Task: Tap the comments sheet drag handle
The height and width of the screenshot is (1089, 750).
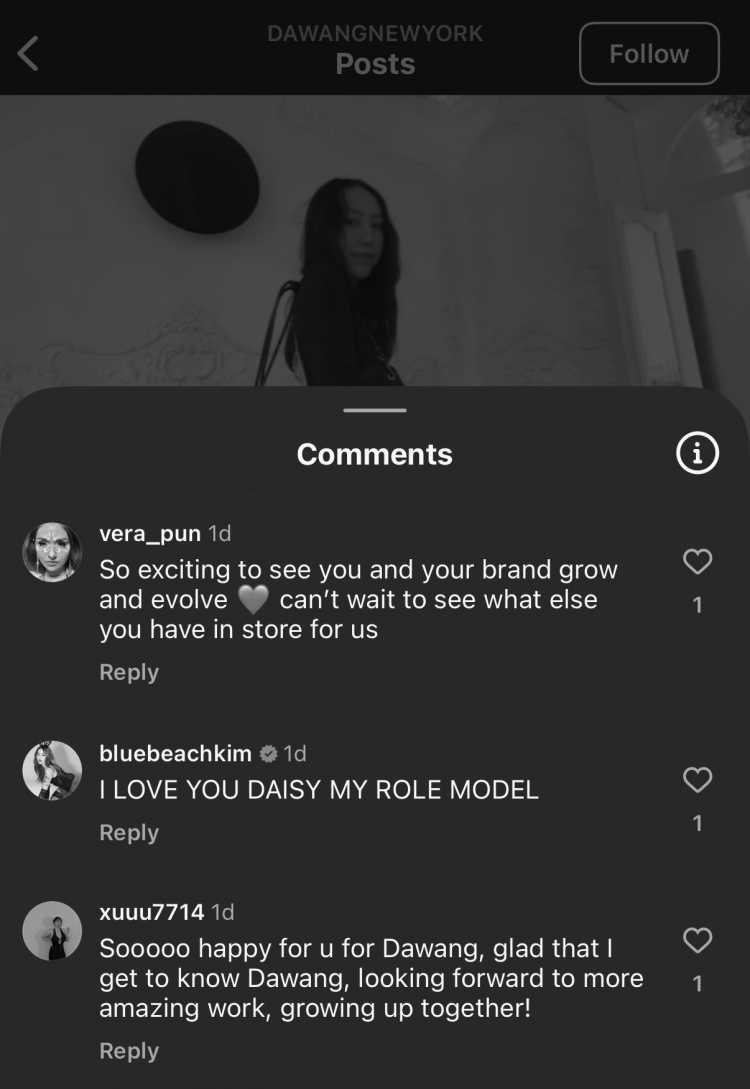Action: click(x=375, y=410)
